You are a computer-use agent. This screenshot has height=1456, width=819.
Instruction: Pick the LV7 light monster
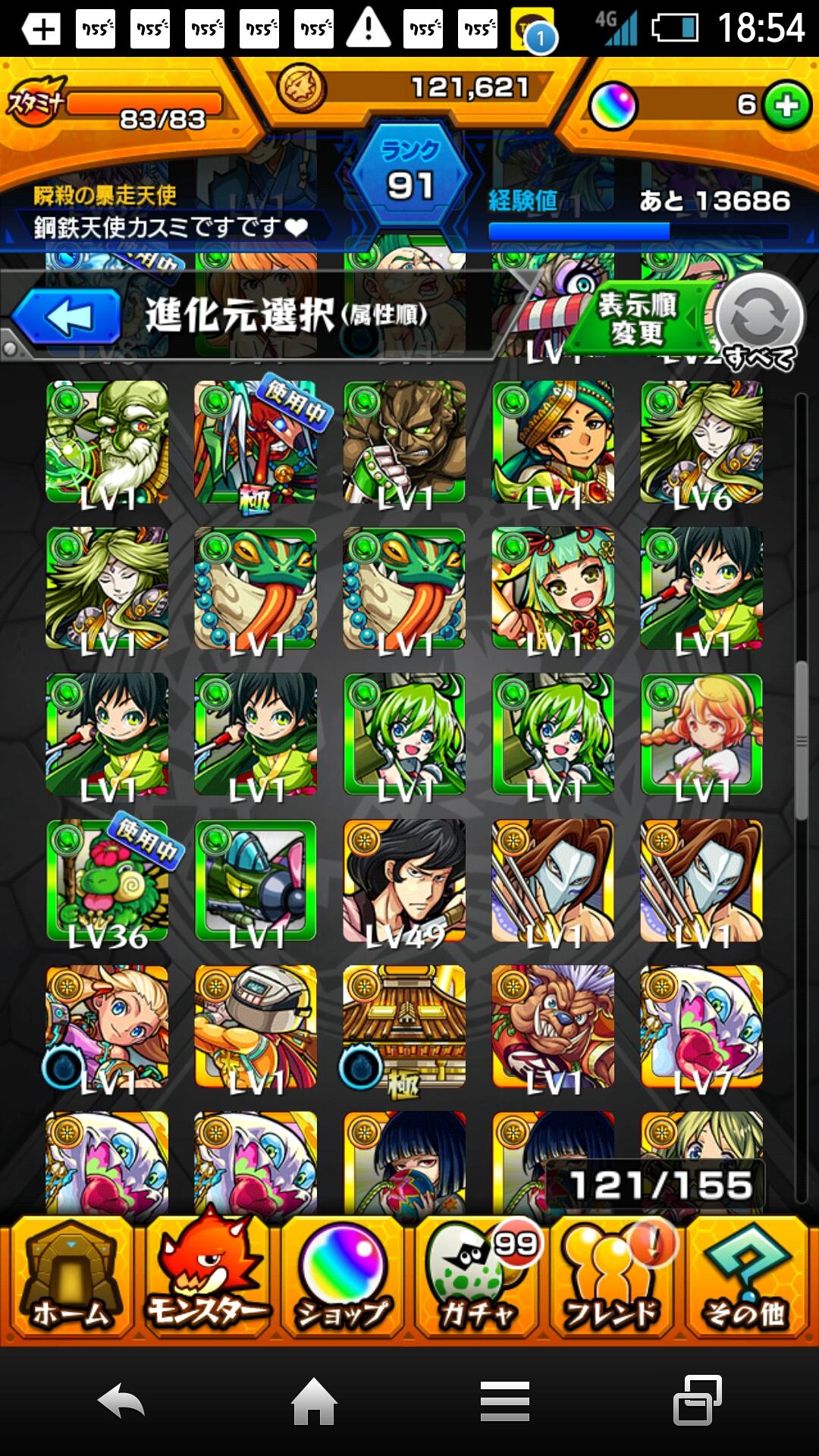701,1027
